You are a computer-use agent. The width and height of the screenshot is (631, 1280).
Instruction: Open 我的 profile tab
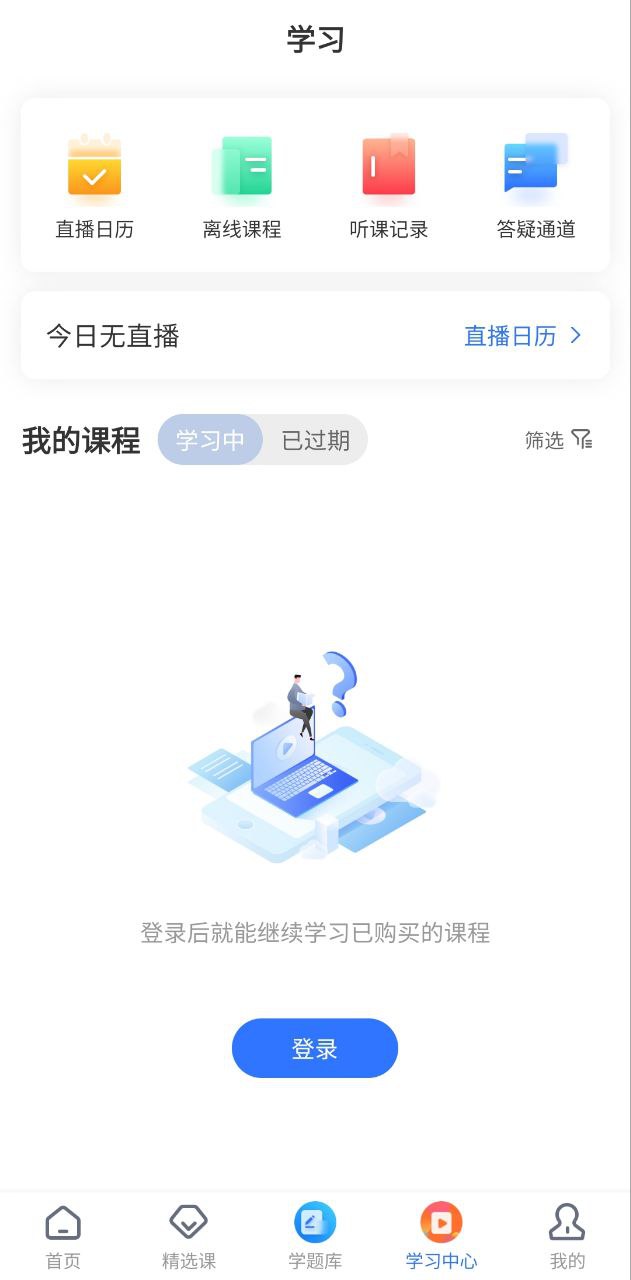tap(567, 1235)
